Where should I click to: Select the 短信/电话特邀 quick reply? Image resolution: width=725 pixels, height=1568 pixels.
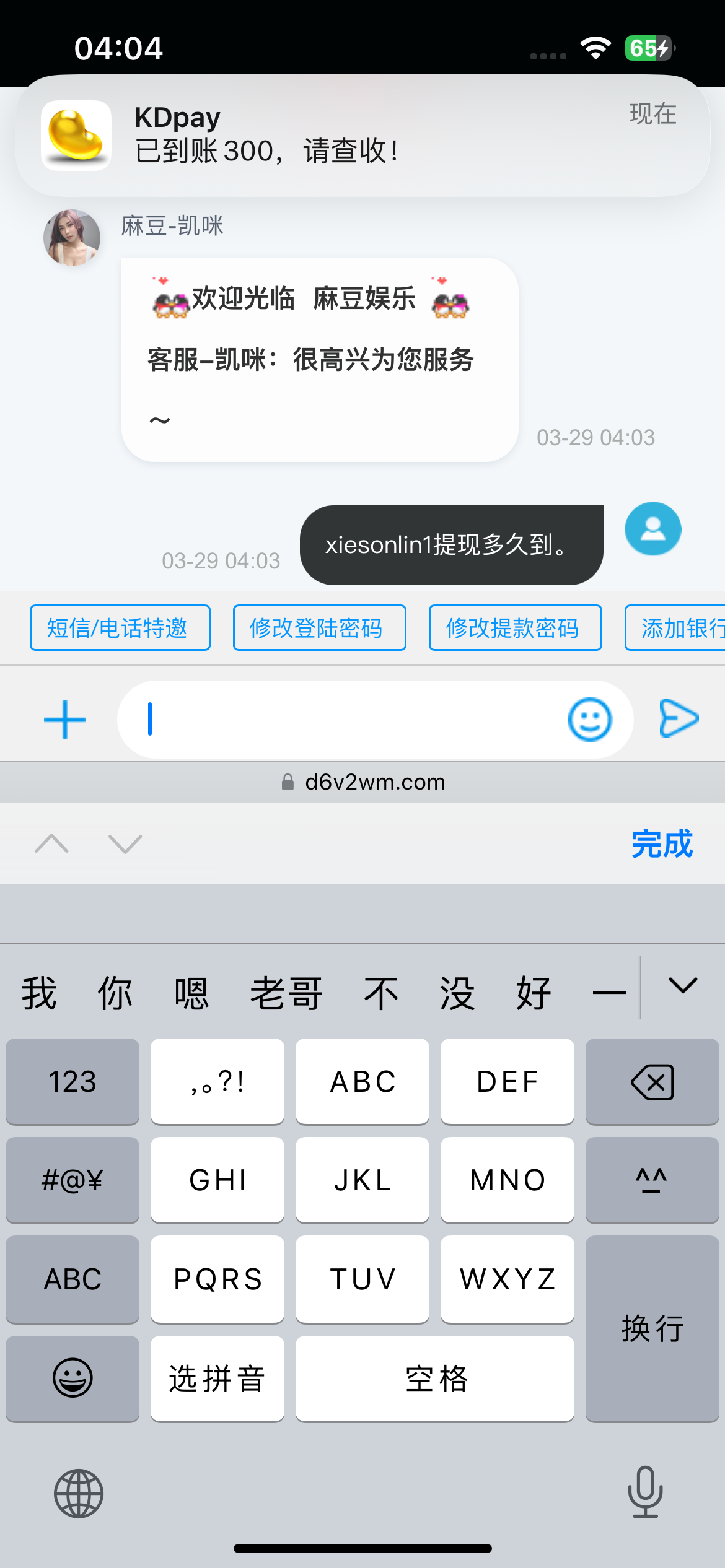coord(120,628)
